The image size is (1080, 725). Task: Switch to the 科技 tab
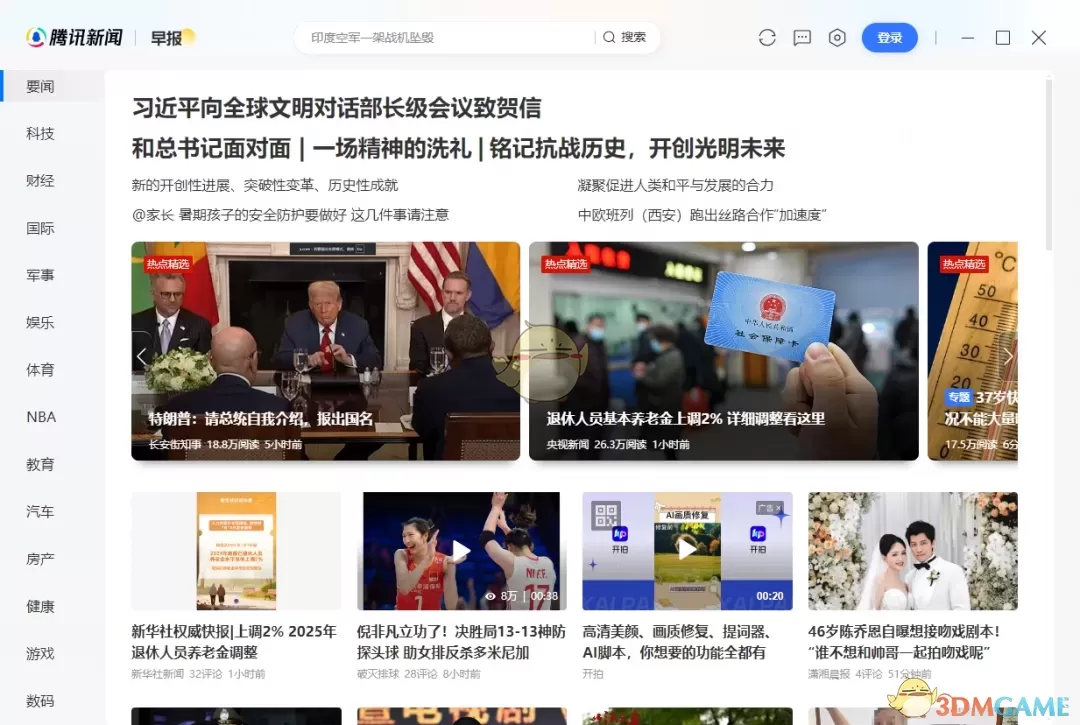41,134
